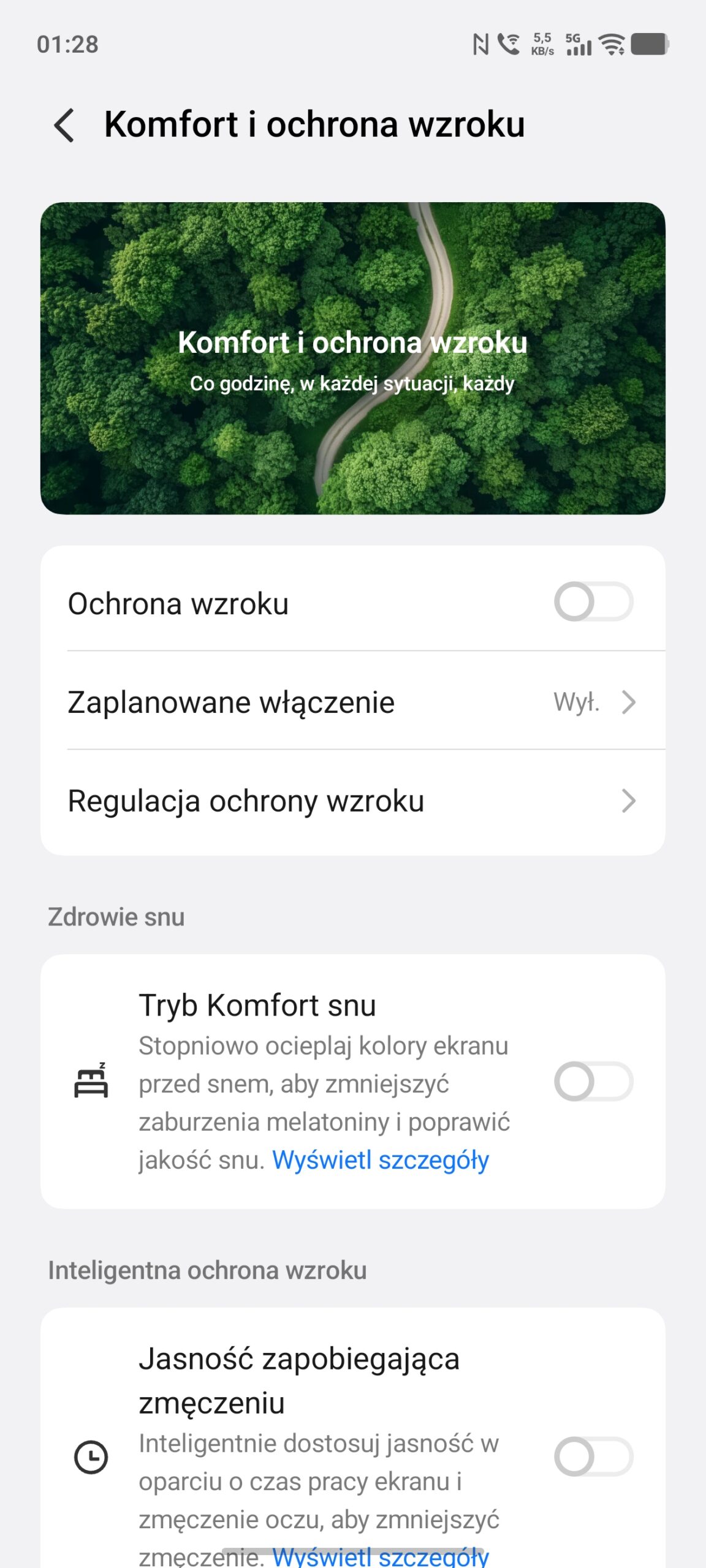Toggle Jasność zapobiegająca zmęczeniu
This screenshot has height=1568, width=706.
pyautogui.click(x=593, y=1457)
